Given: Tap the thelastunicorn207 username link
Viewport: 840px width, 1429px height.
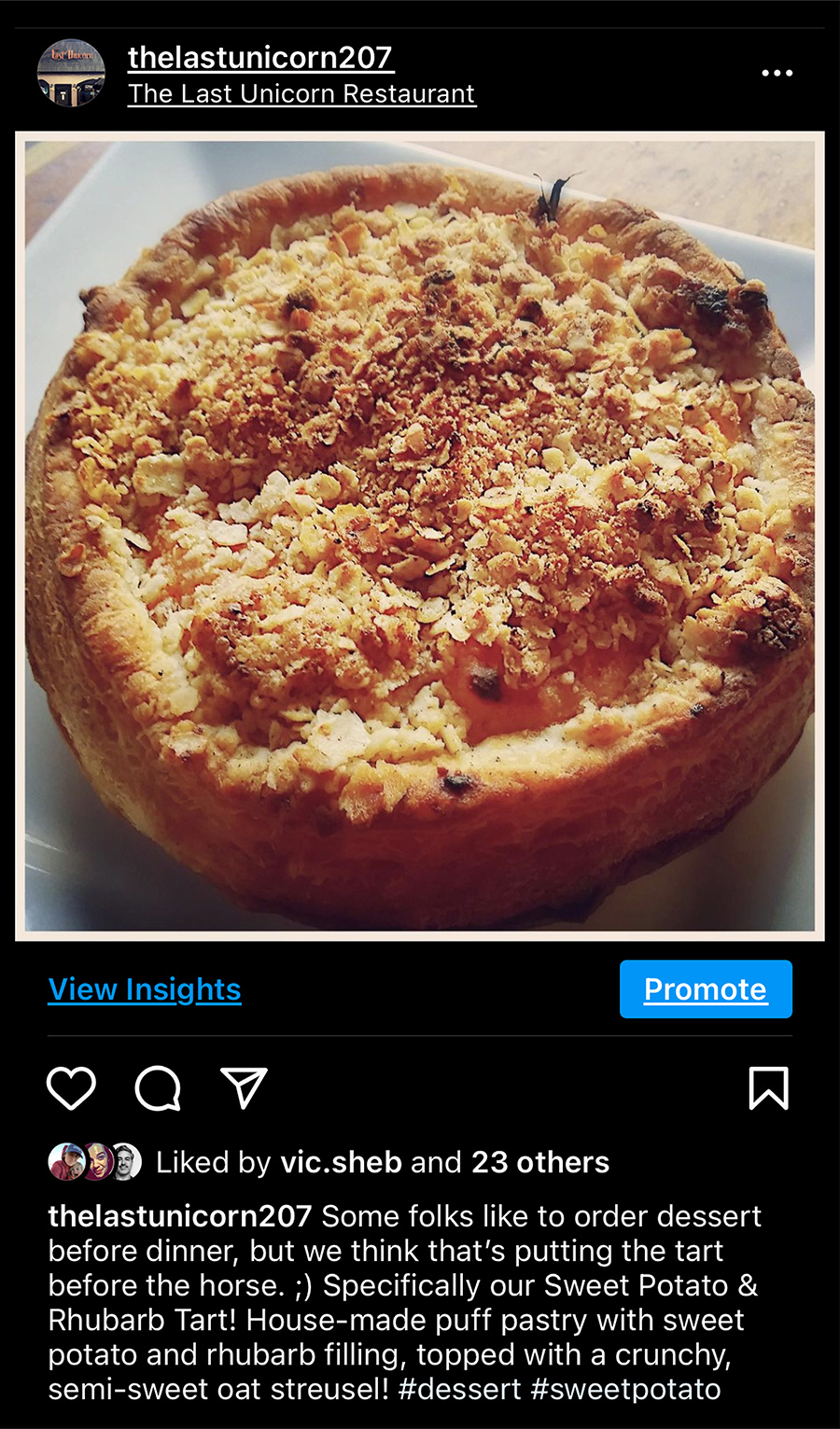Looking at the screenshot, I should (260, 58).
